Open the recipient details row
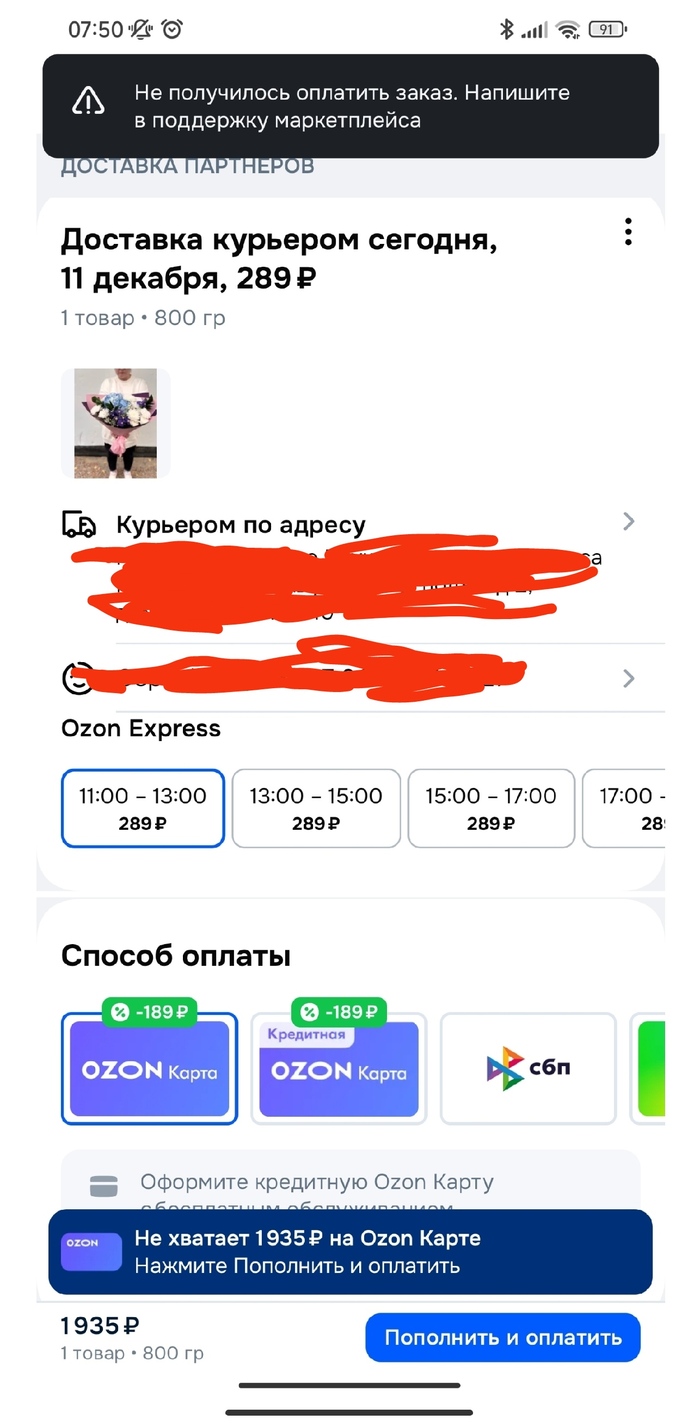700x1426 pixels. (x=350, y=679)
